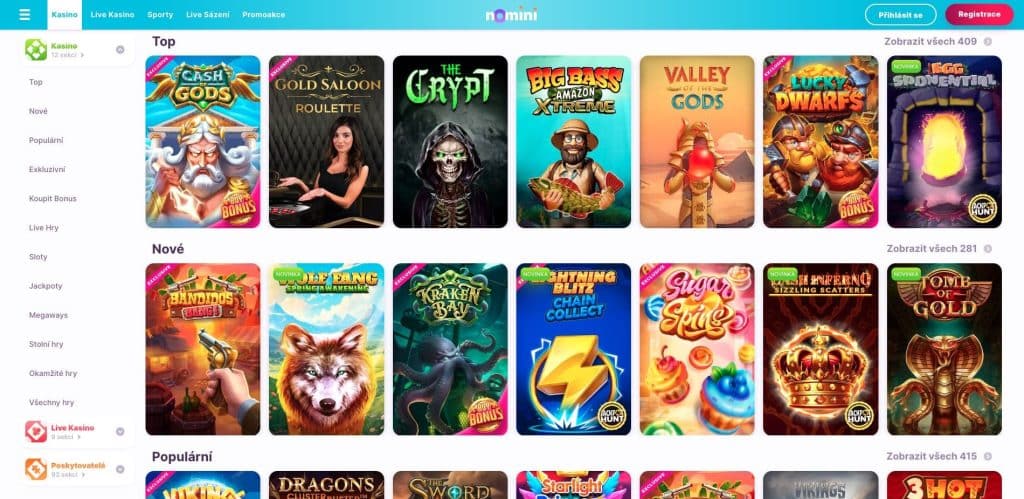Select Nové in the sidebar
Viewport: 1024px width, 499px height.
pos(38,111)
